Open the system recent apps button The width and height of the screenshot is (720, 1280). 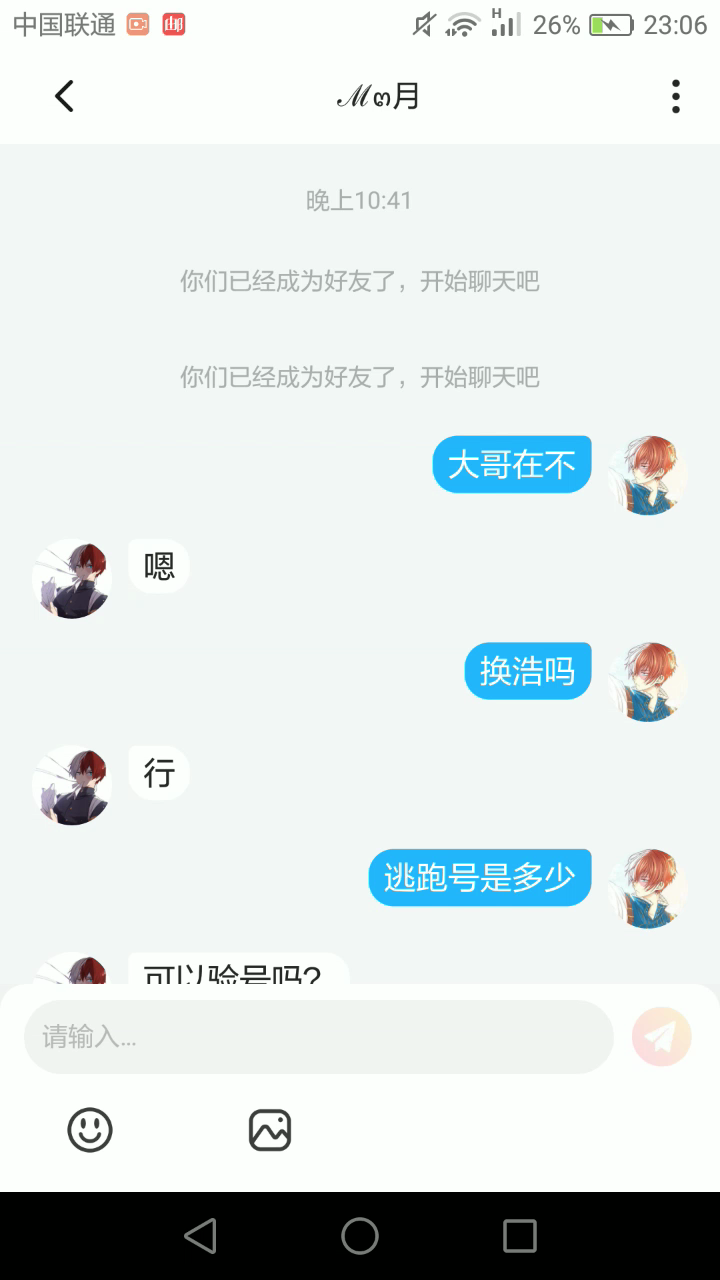[520, 1237]
